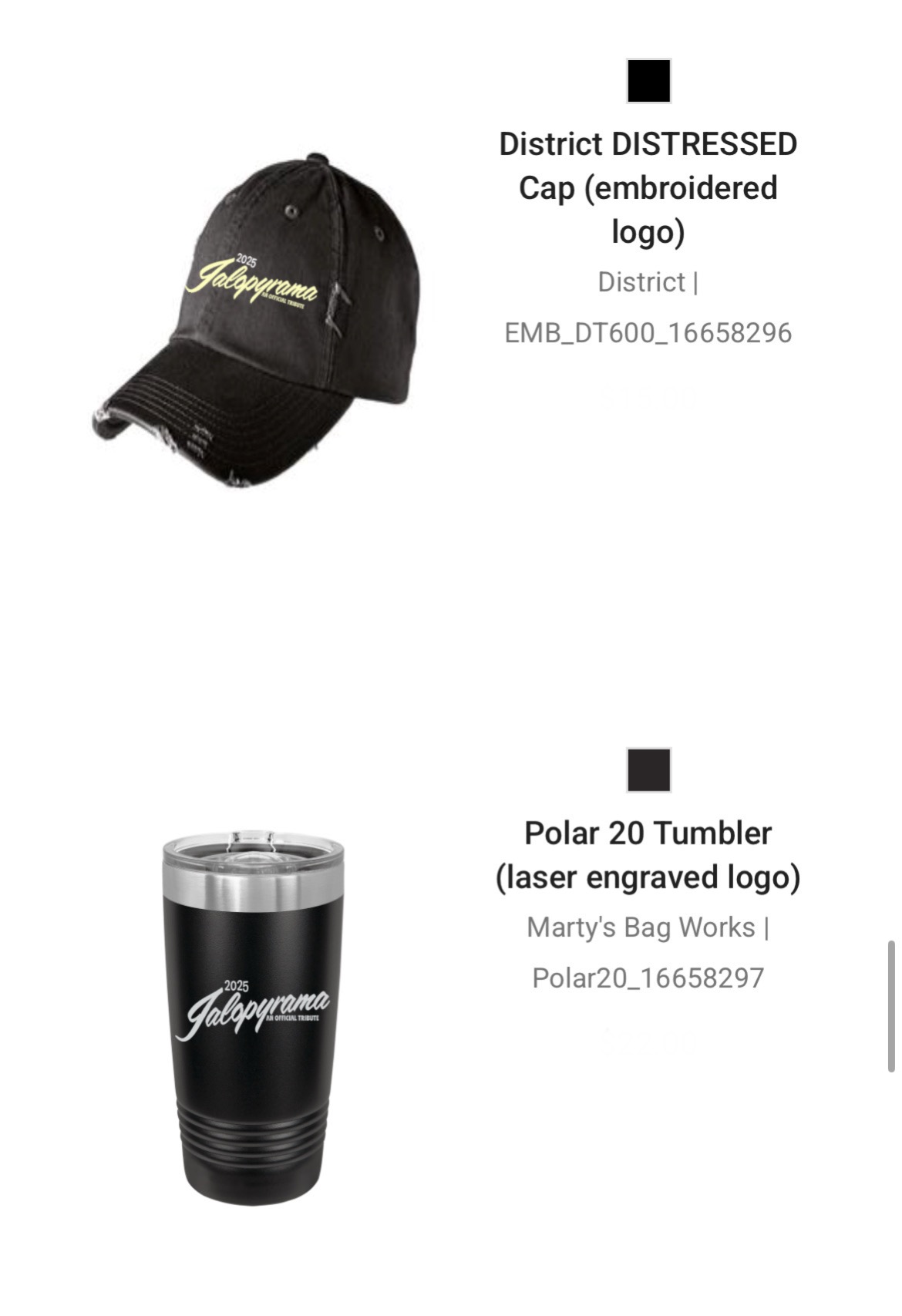Choose the black swatch for the Polar 20 Tumbler
The image size is (902, 1316).
(648, 769)
